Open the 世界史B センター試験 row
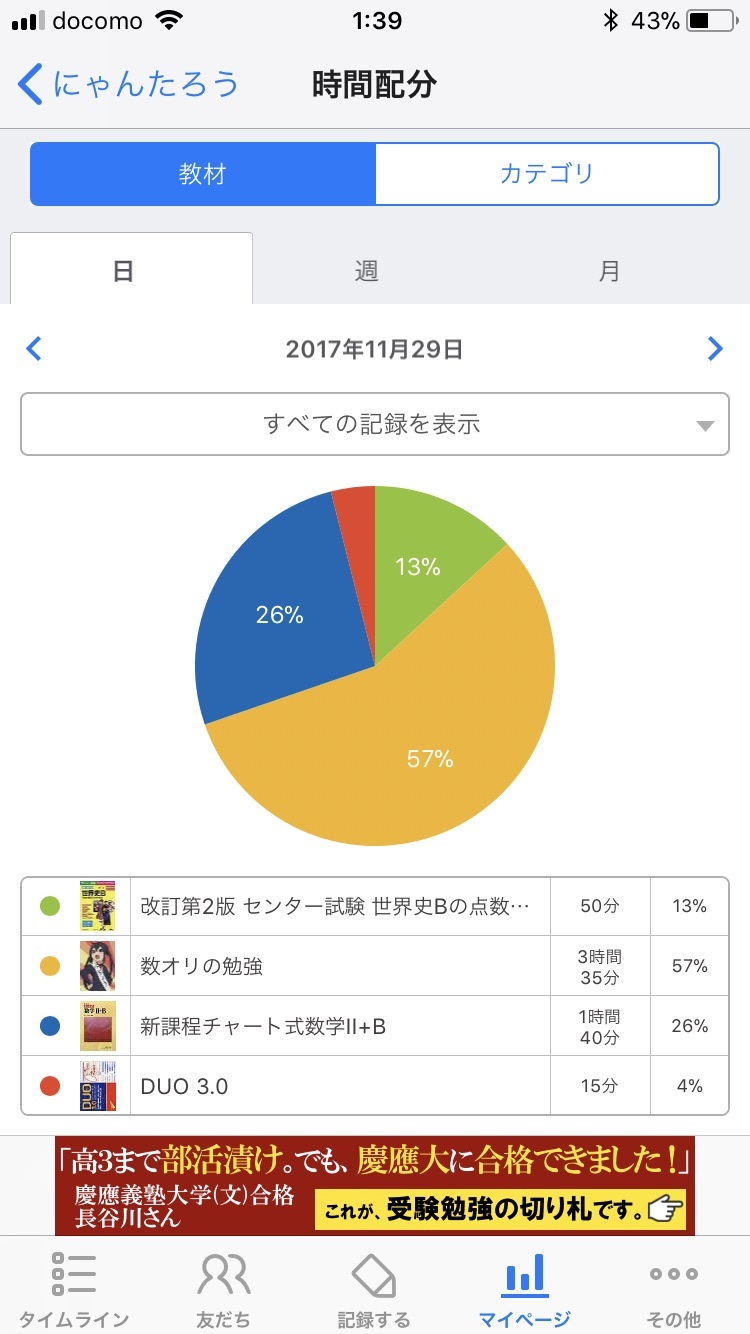Screen dimensions: 750x1334 click(x=375, y=907)
